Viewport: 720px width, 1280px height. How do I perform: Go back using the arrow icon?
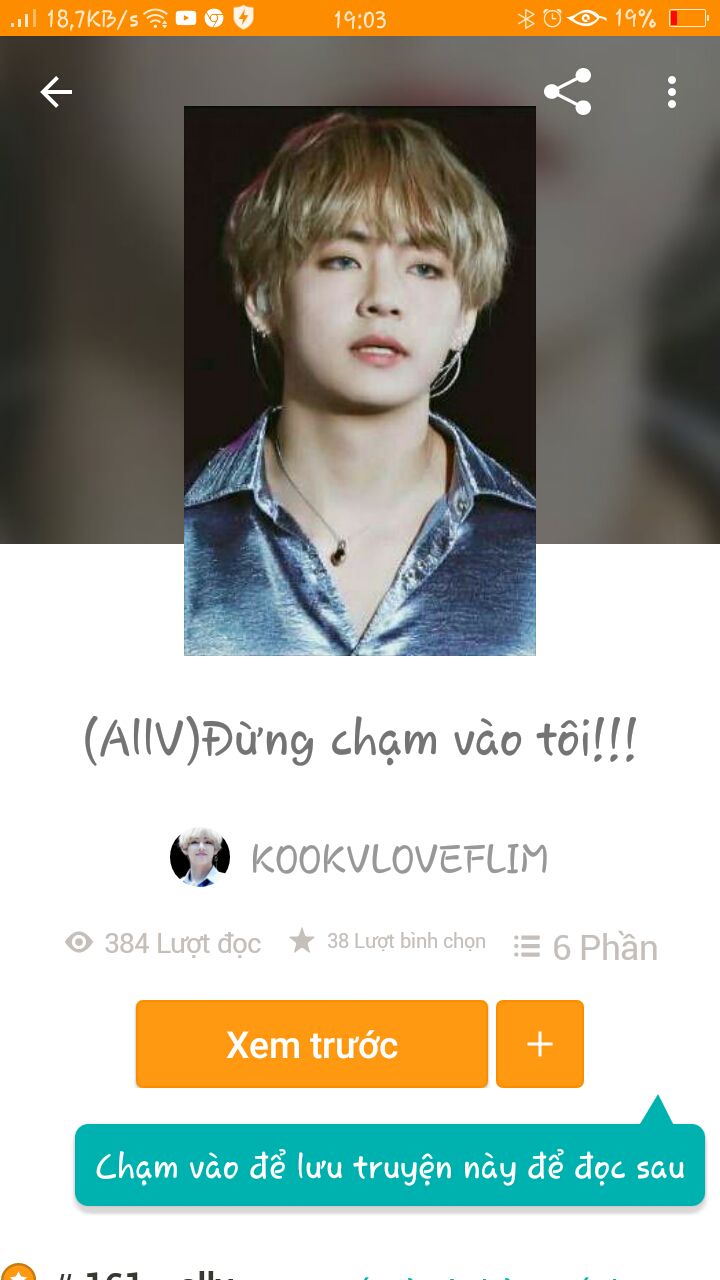coord(56,92)
